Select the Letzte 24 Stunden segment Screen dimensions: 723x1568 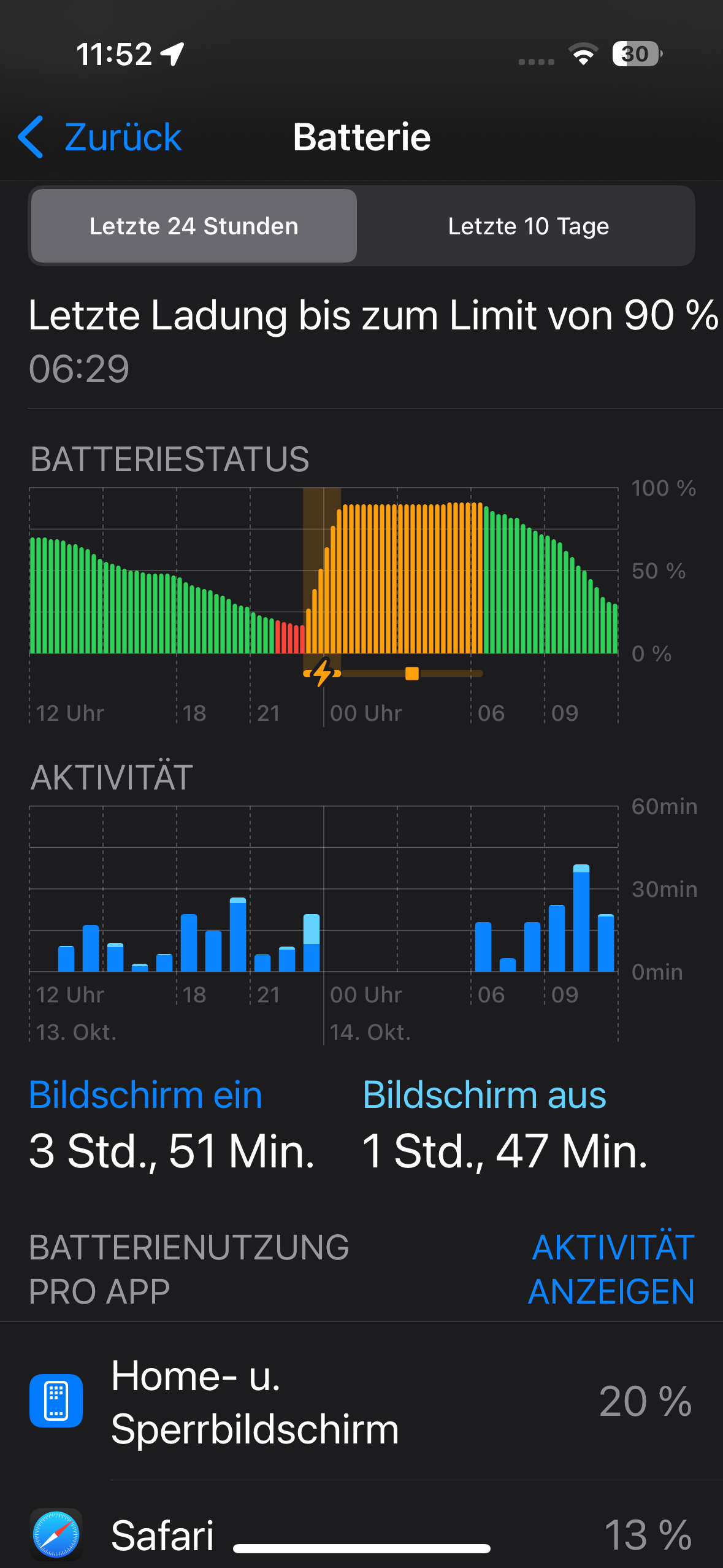(x=194, y=226)
